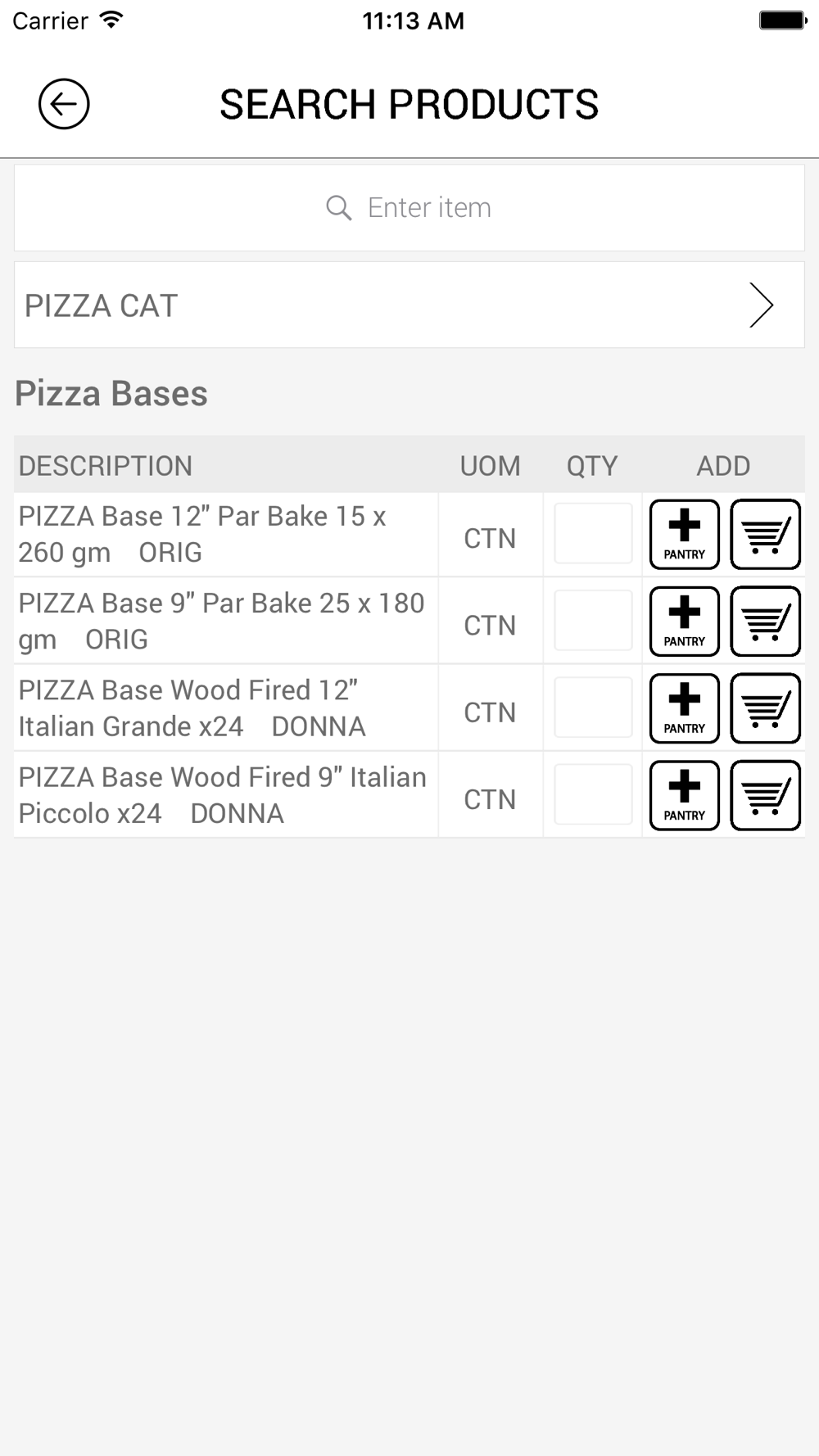
Task: Enter quantity for PIZZA Base 12" Par Bake
Action: 593,534
